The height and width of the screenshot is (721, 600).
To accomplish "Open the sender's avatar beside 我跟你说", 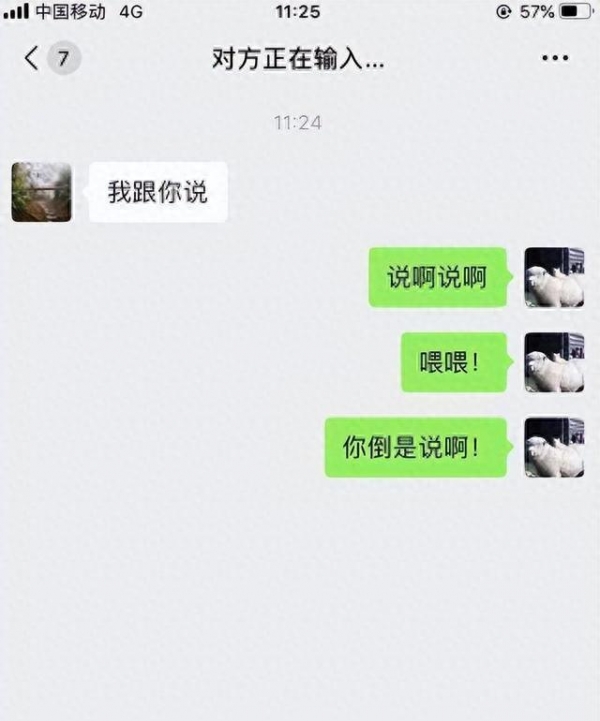I will click(41, 192).
